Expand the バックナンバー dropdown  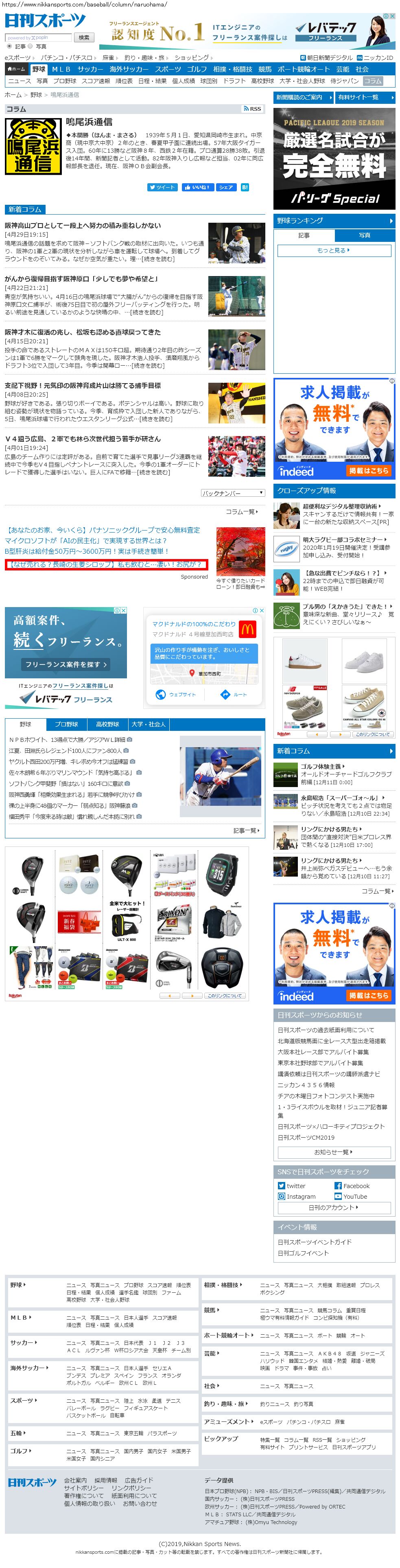coord(233,493)
